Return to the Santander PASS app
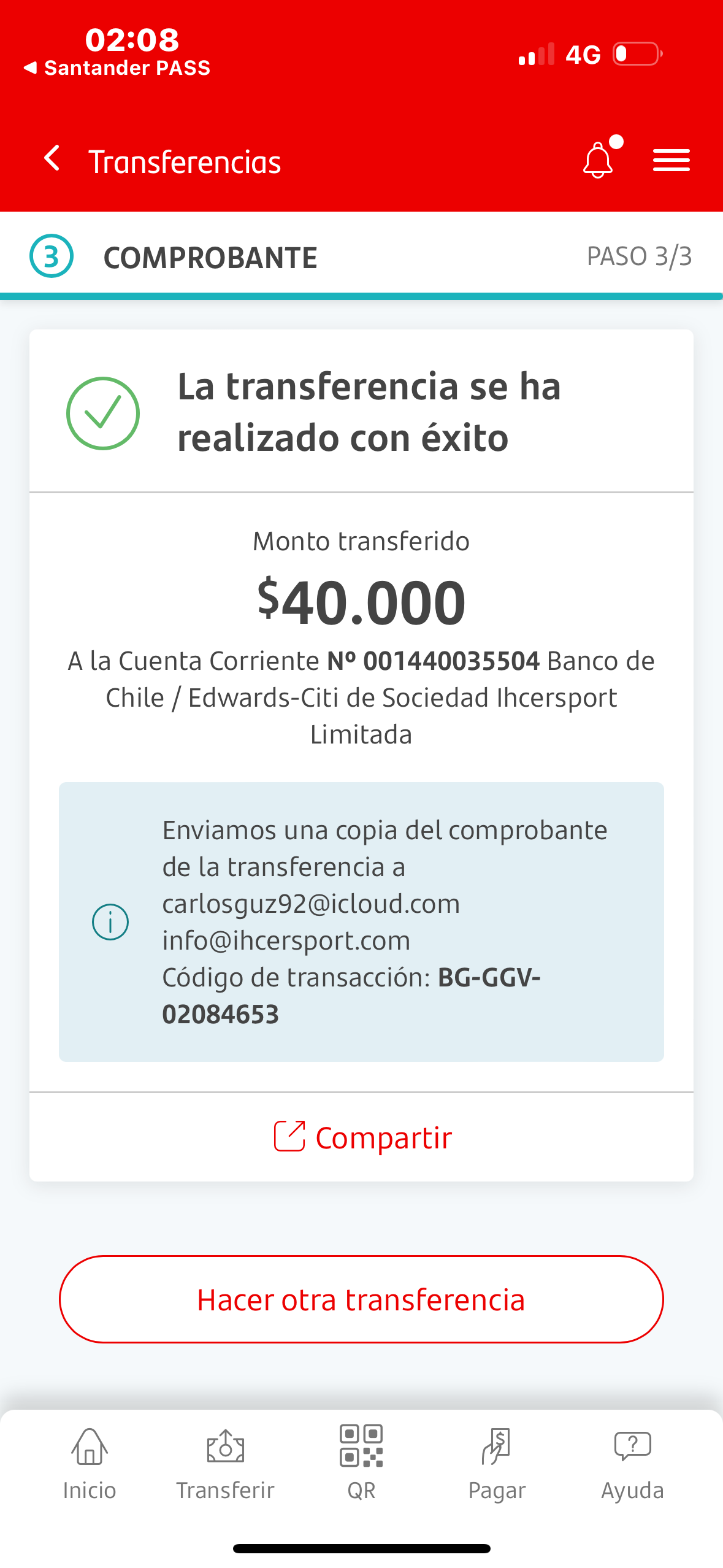 [117, 67]
